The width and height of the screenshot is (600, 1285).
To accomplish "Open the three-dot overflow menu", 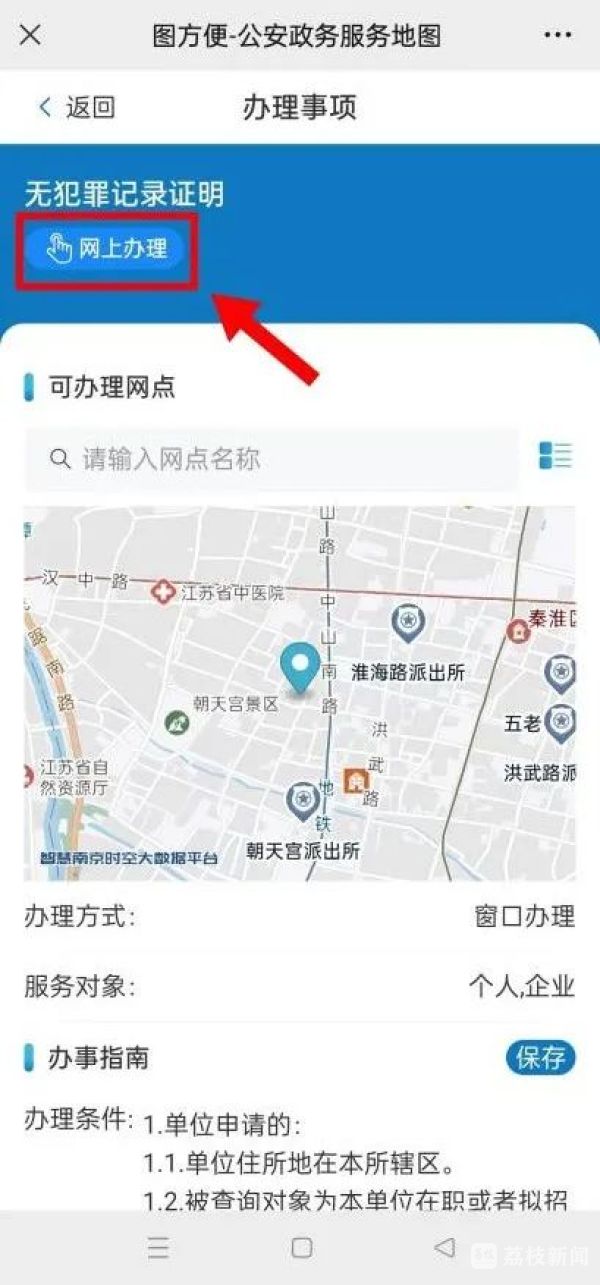I will (557, 35).
